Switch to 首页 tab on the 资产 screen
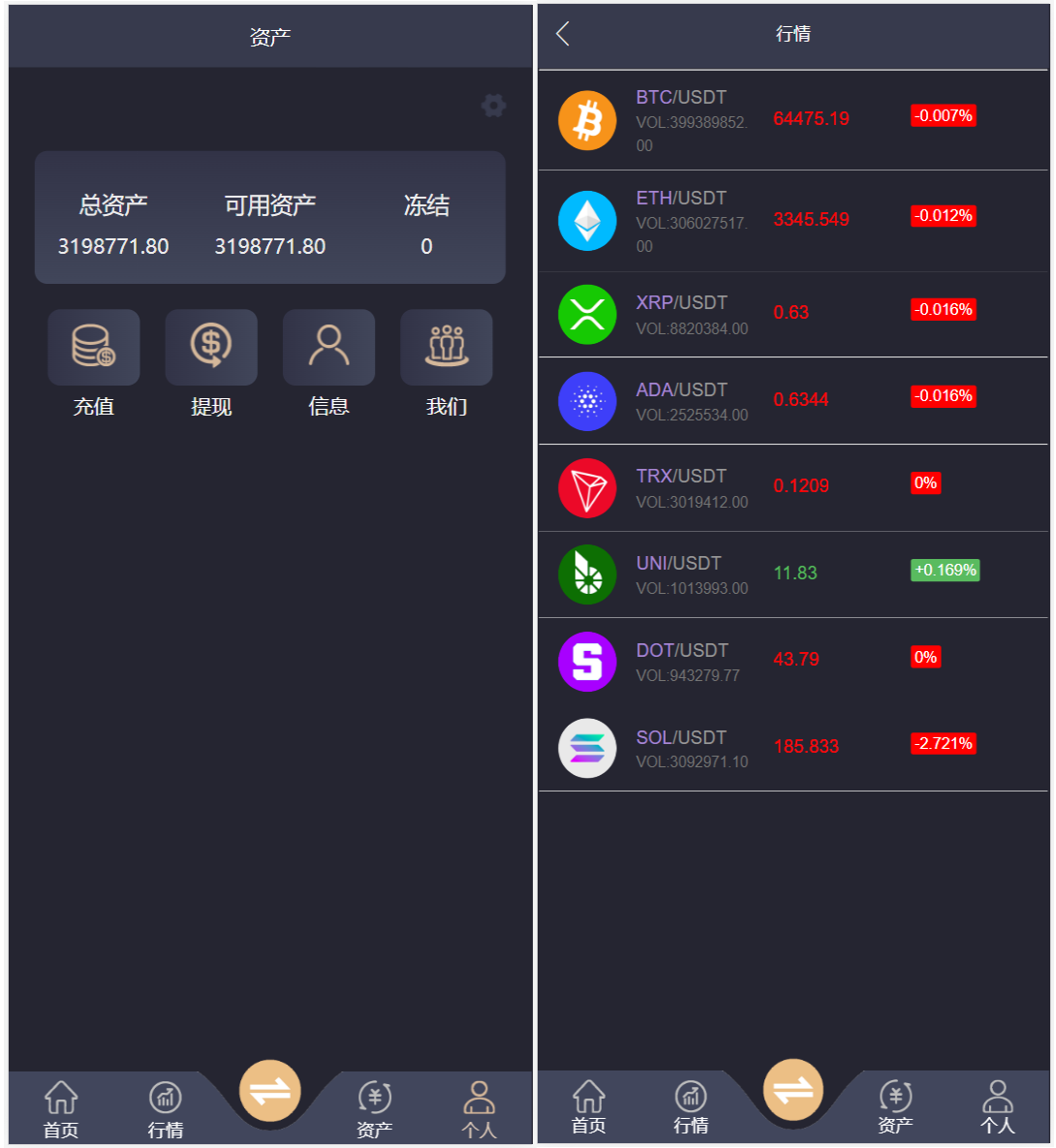This screenshot has height=1148, width=1056. 61,1109
